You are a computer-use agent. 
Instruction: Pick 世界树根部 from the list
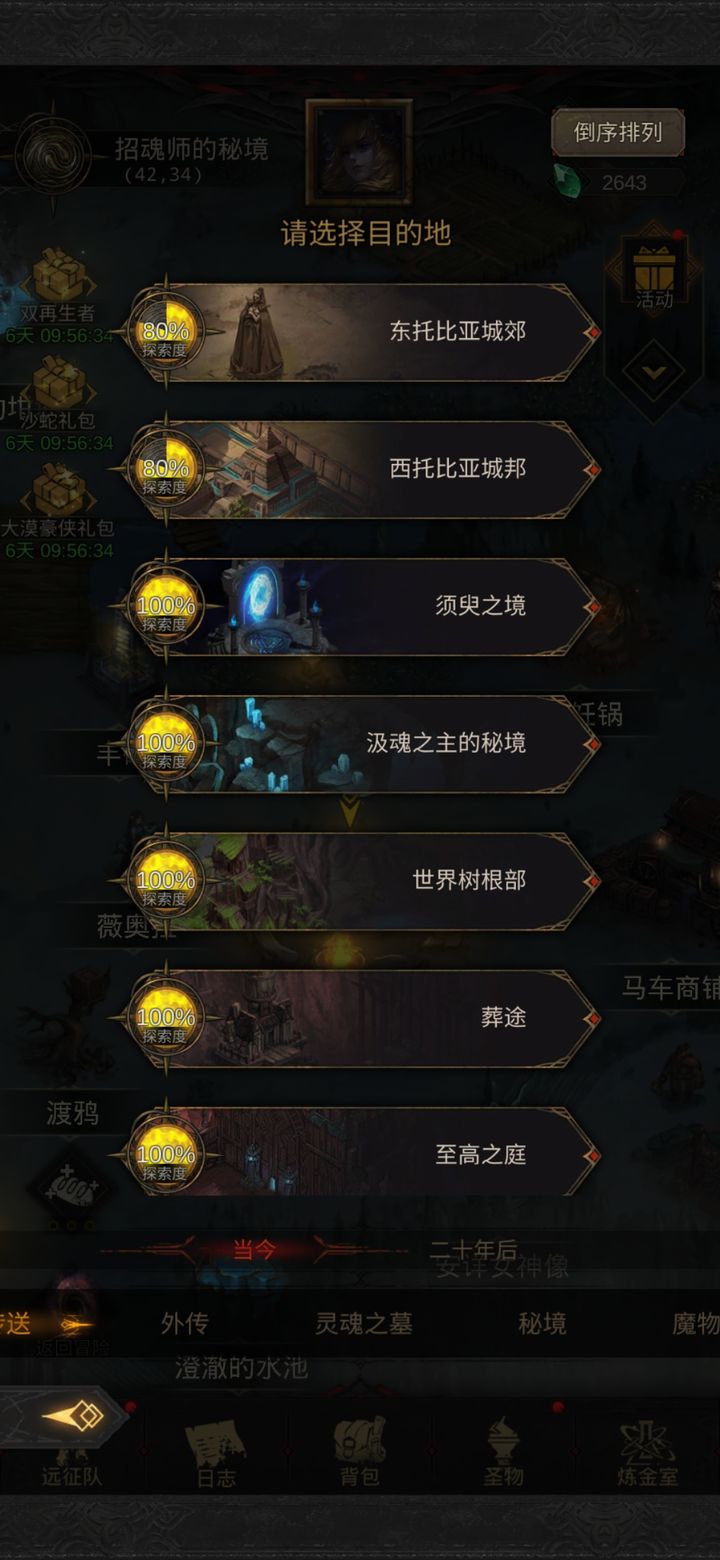(380, 880)
